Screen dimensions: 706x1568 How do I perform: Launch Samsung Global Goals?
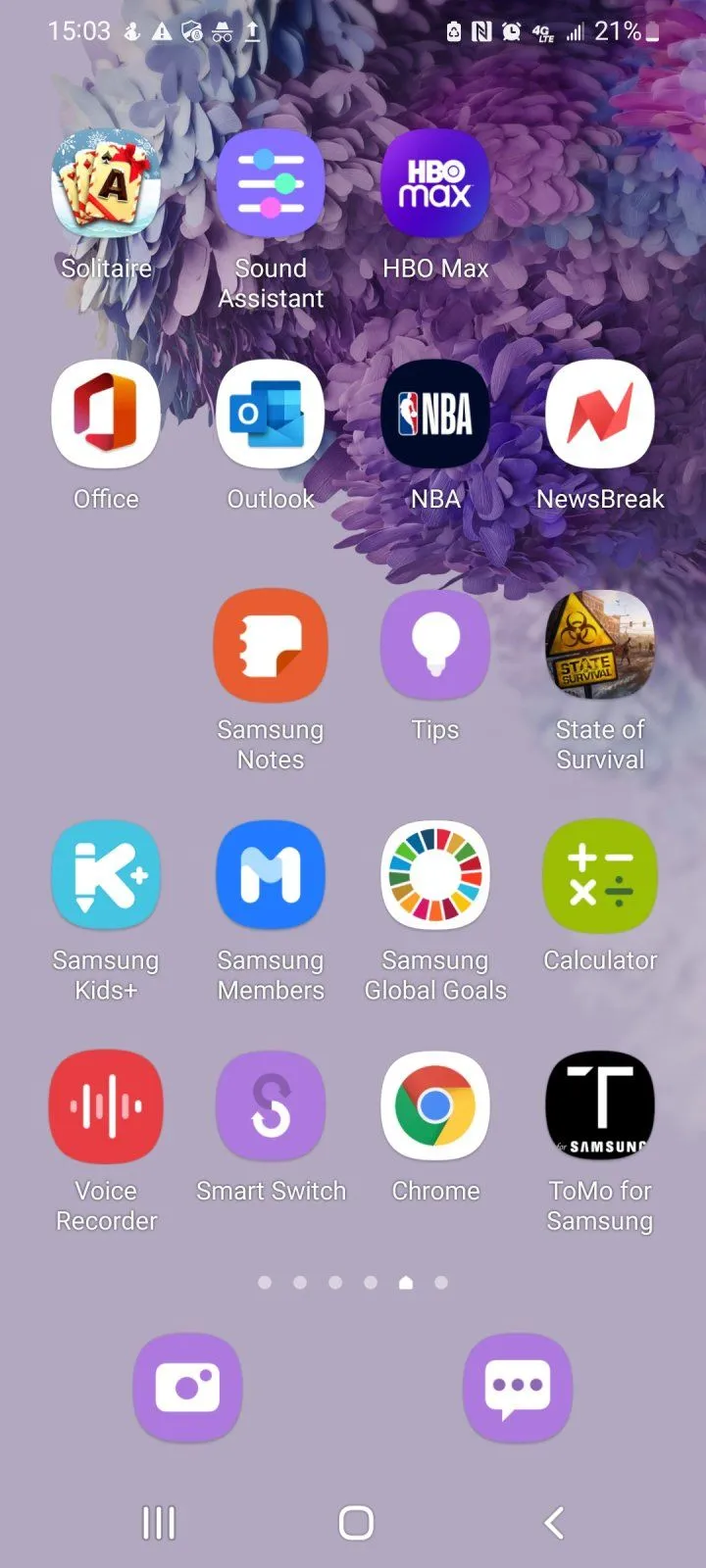(435, 875)
